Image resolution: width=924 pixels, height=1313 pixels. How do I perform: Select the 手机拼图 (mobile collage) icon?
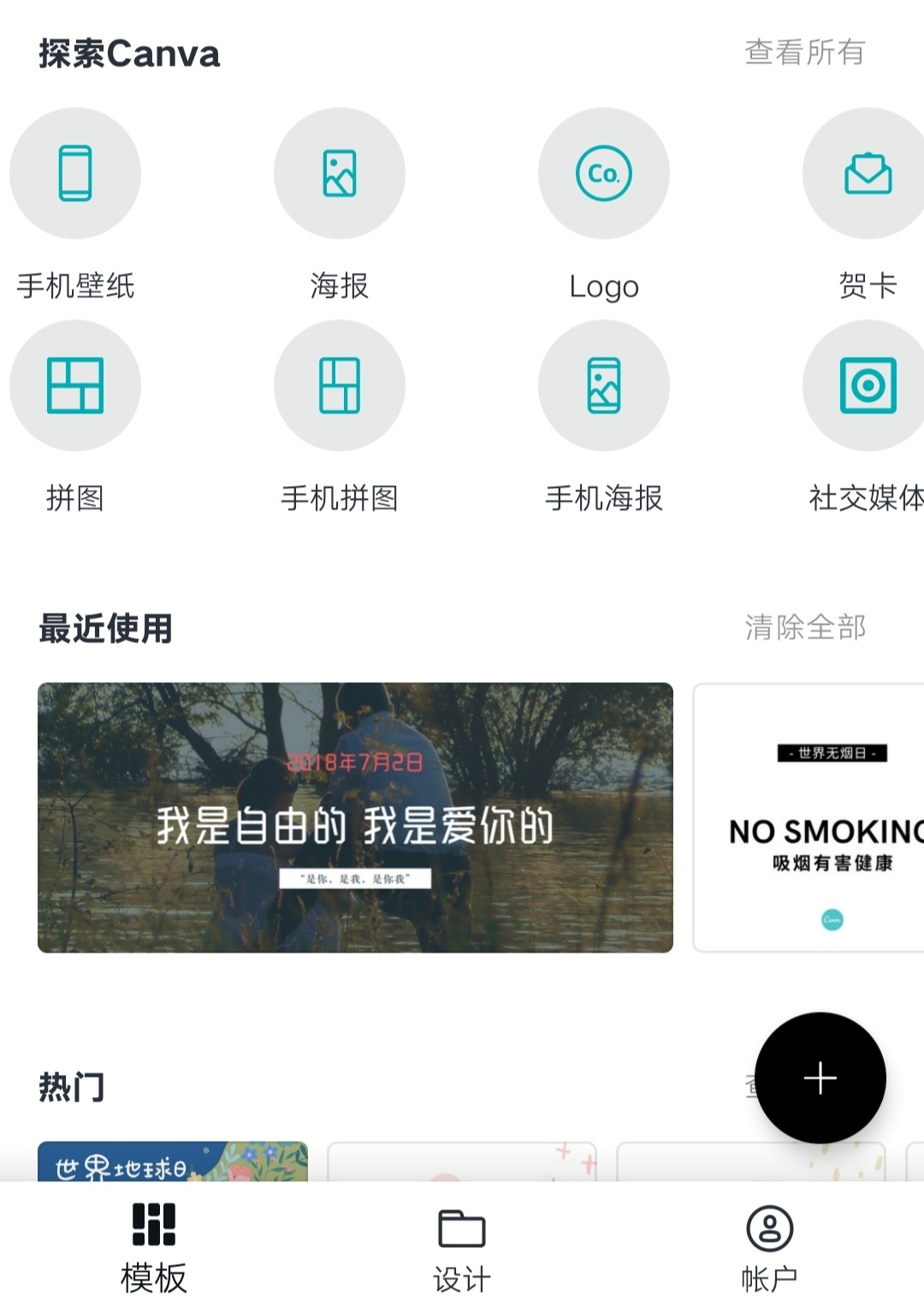point(340,387)
